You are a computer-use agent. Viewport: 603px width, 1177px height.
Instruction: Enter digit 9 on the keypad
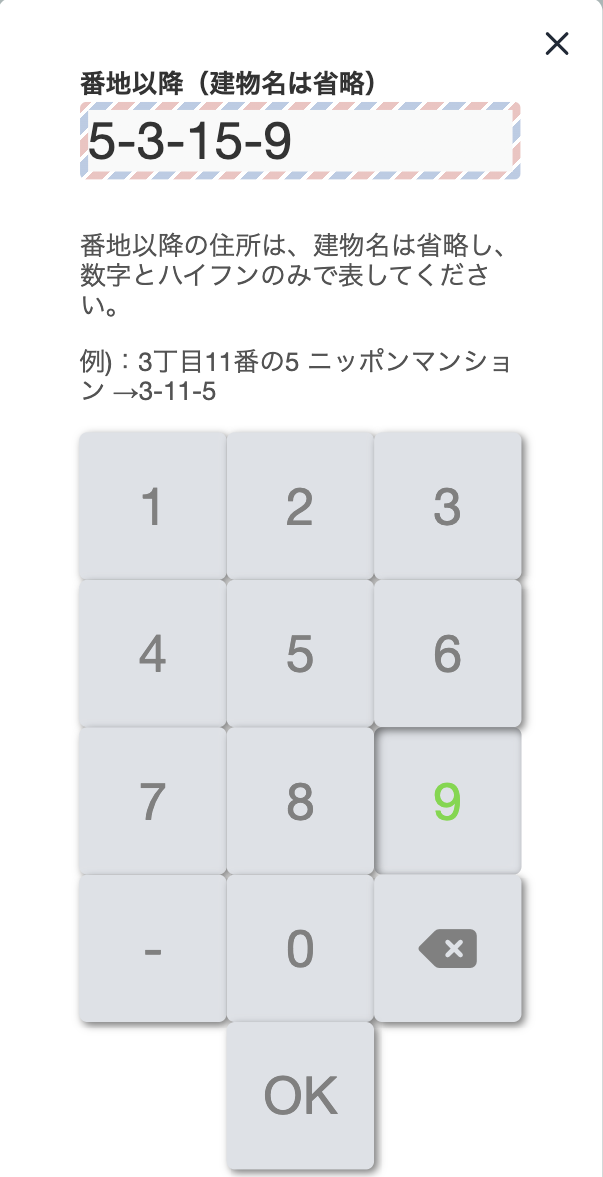pyautogui.click(x=448, y=801)
